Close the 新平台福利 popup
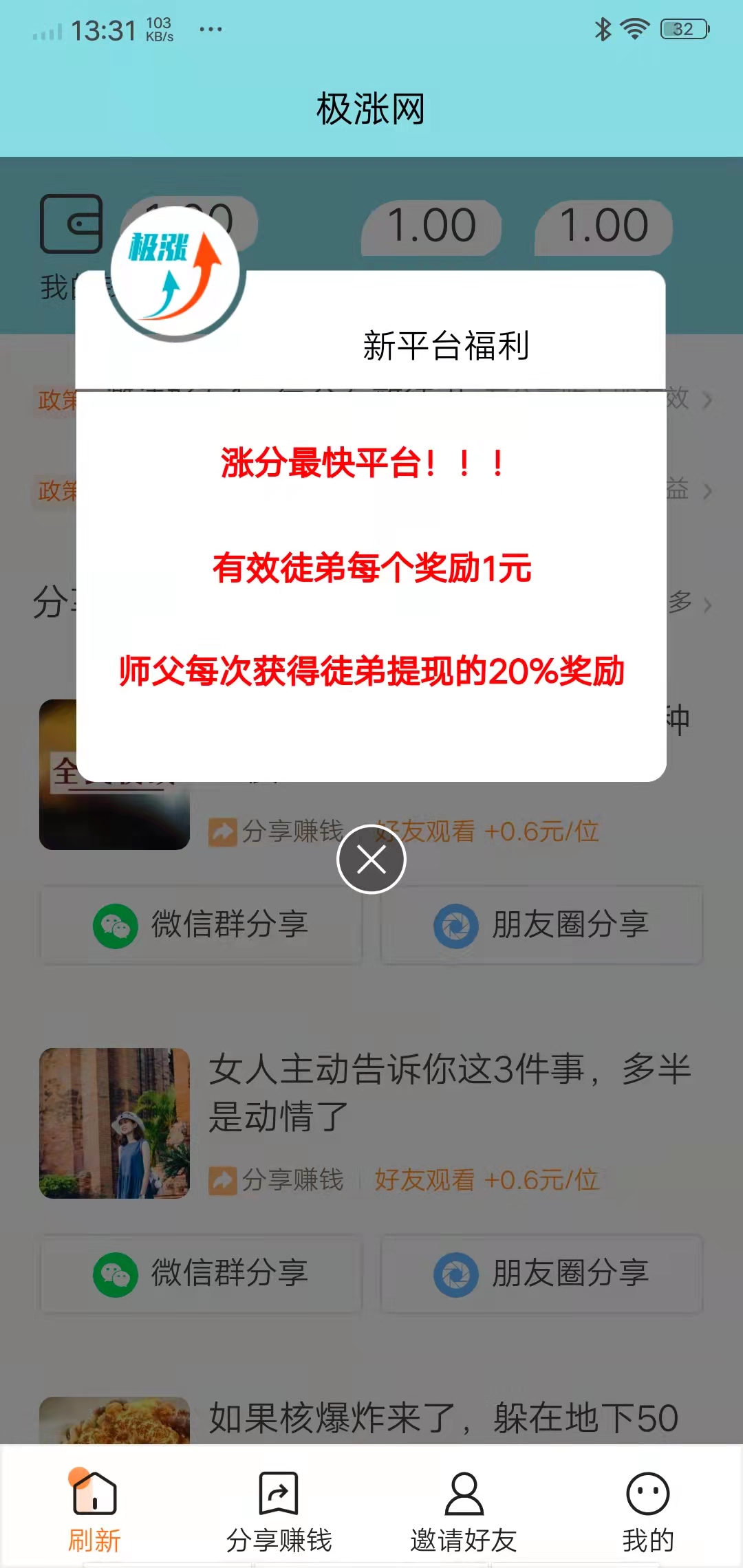 pos(371,860)
